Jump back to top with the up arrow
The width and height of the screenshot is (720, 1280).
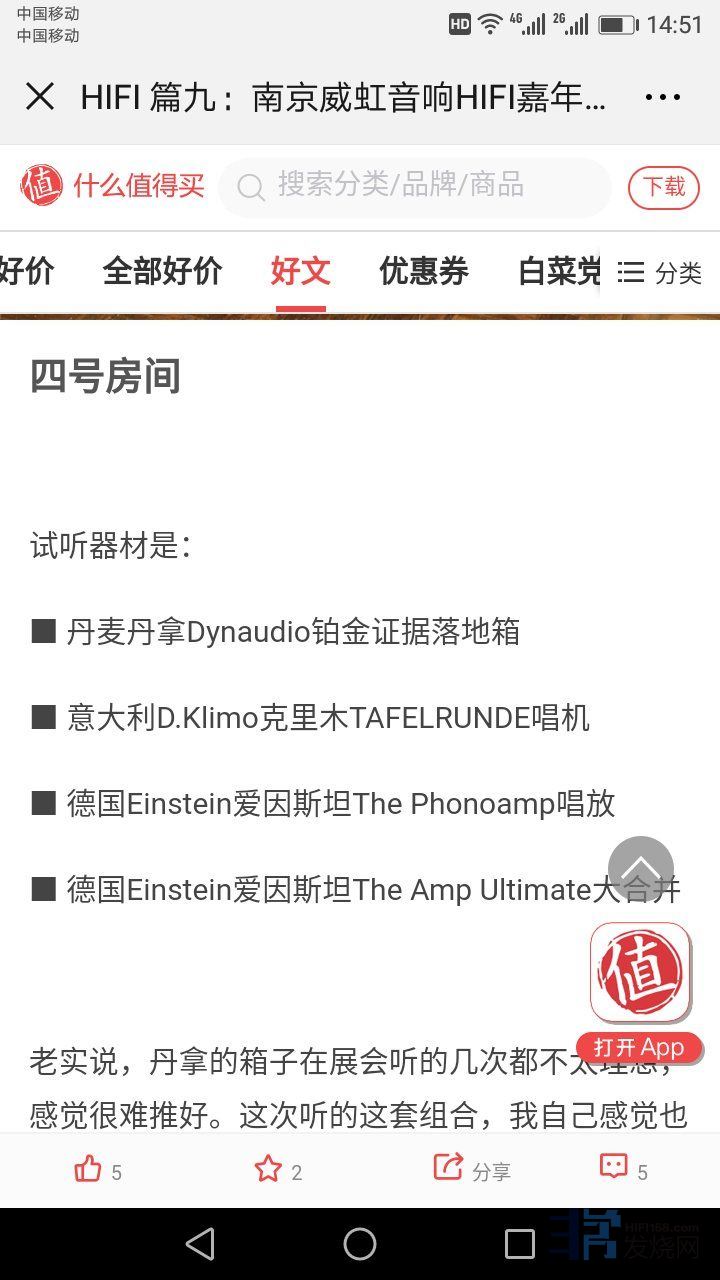click(641, 868)
